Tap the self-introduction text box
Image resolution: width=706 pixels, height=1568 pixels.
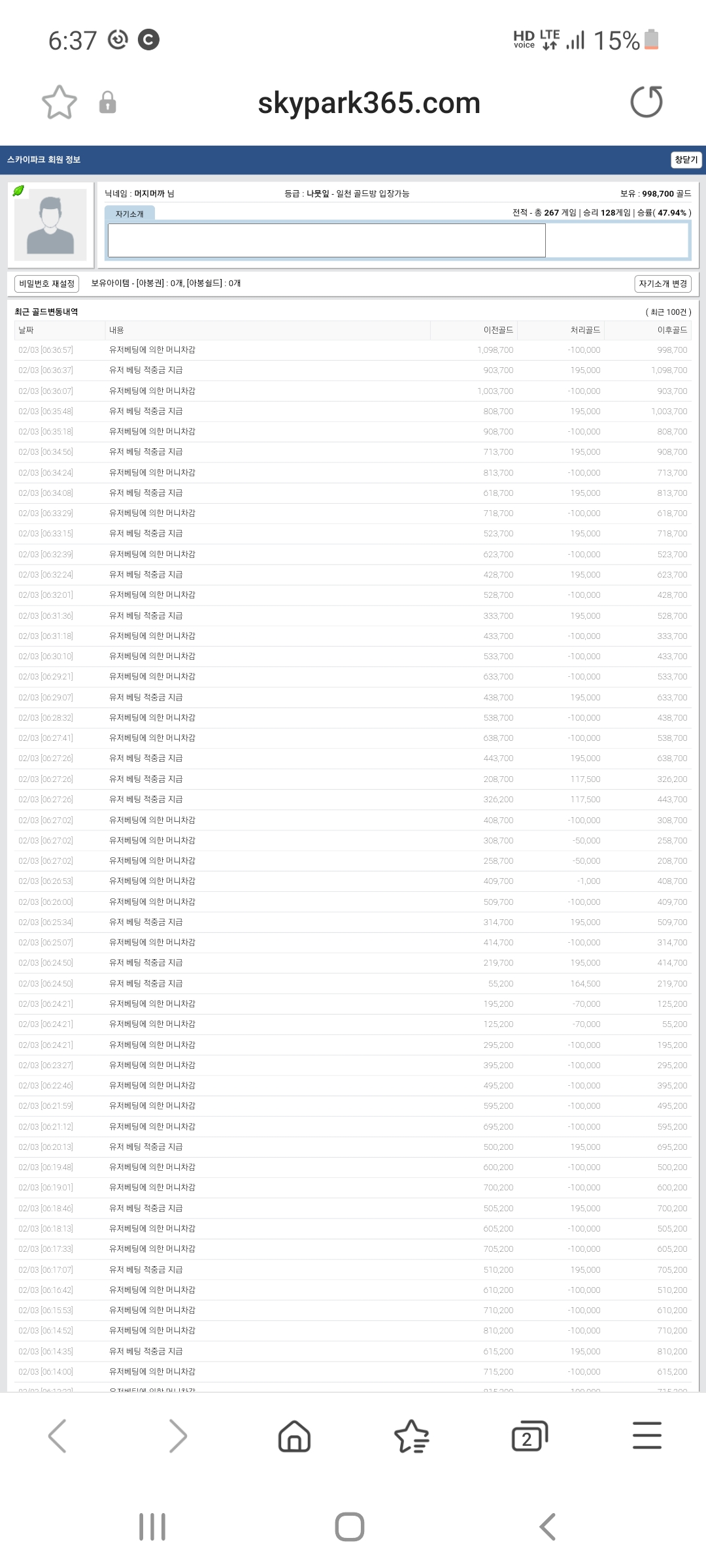(x=326, y=240)
